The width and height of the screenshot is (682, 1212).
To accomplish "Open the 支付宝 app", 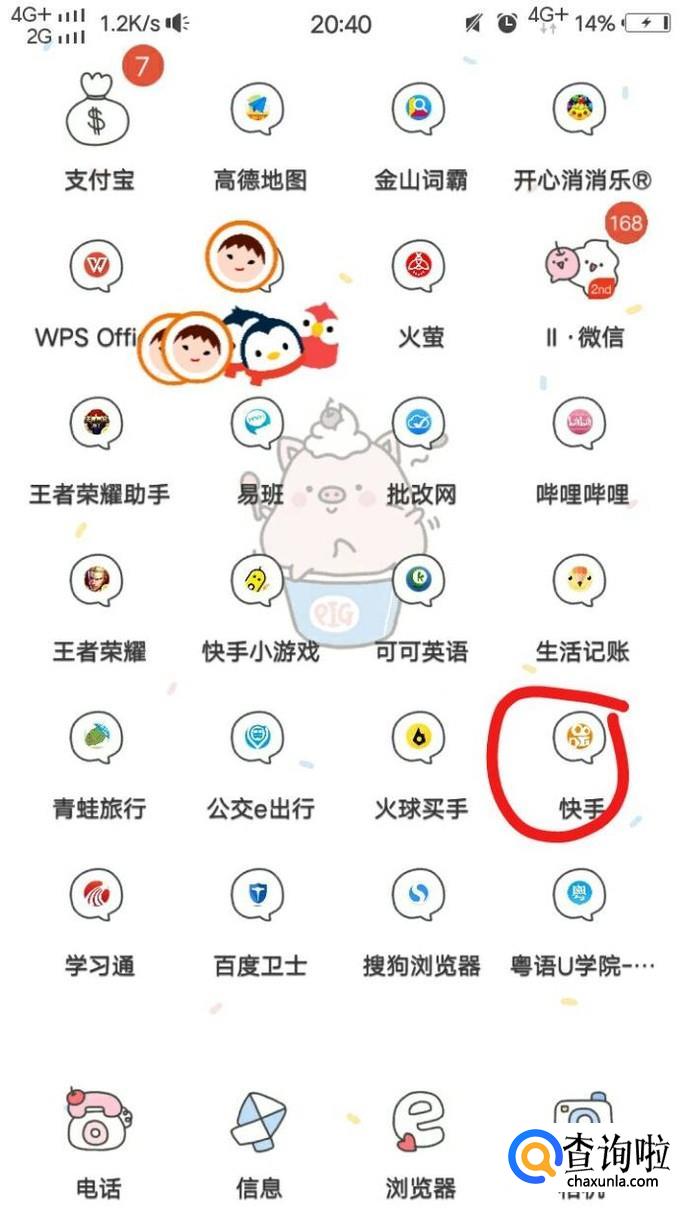I will pos(98,117).
